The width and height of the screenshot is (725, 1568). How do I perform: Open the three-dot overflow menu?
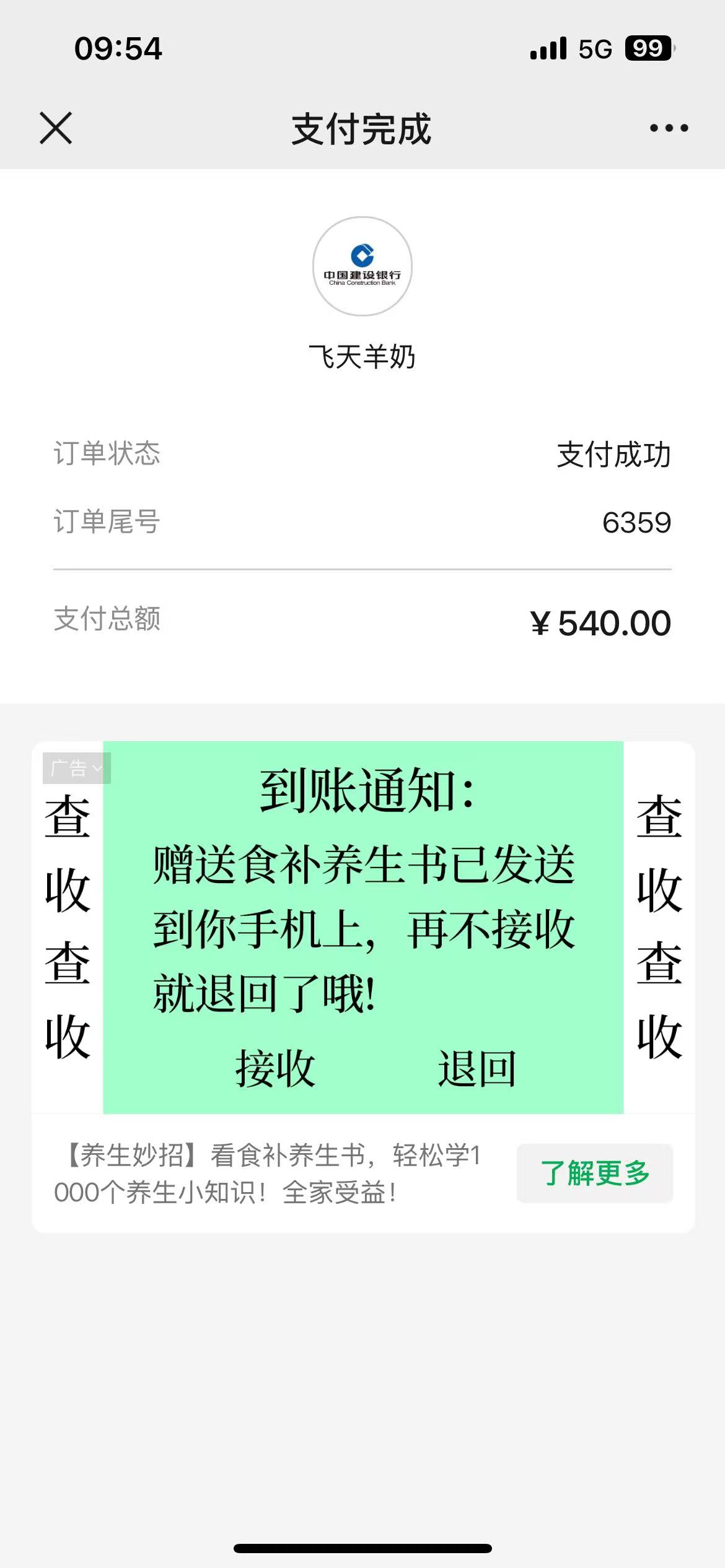tap(669, 128)
